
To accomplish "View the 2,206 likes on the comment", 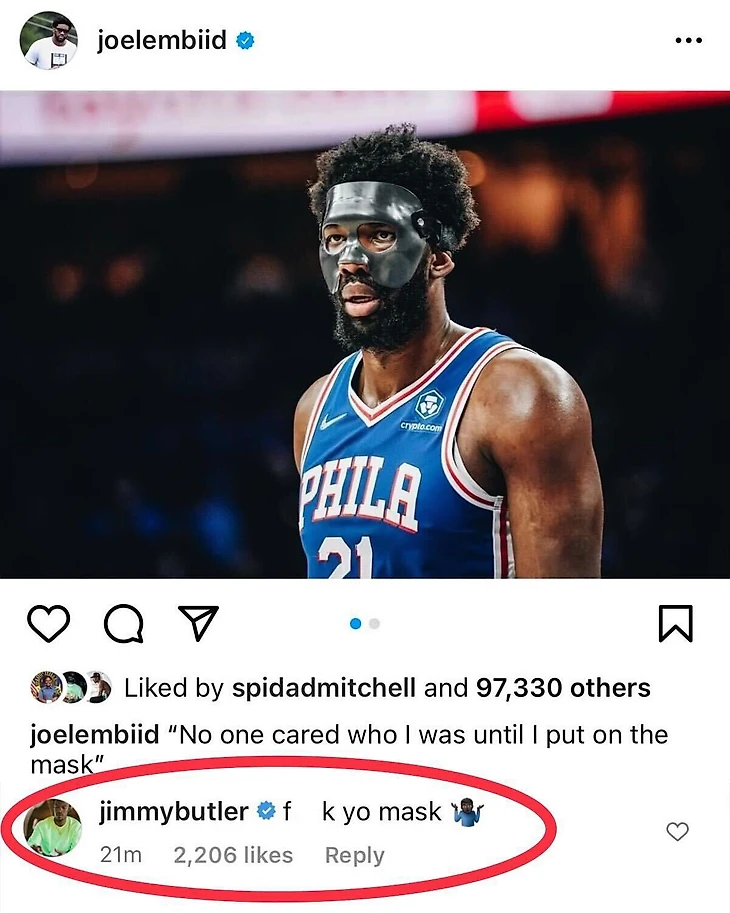I will [x=233, y=855].
